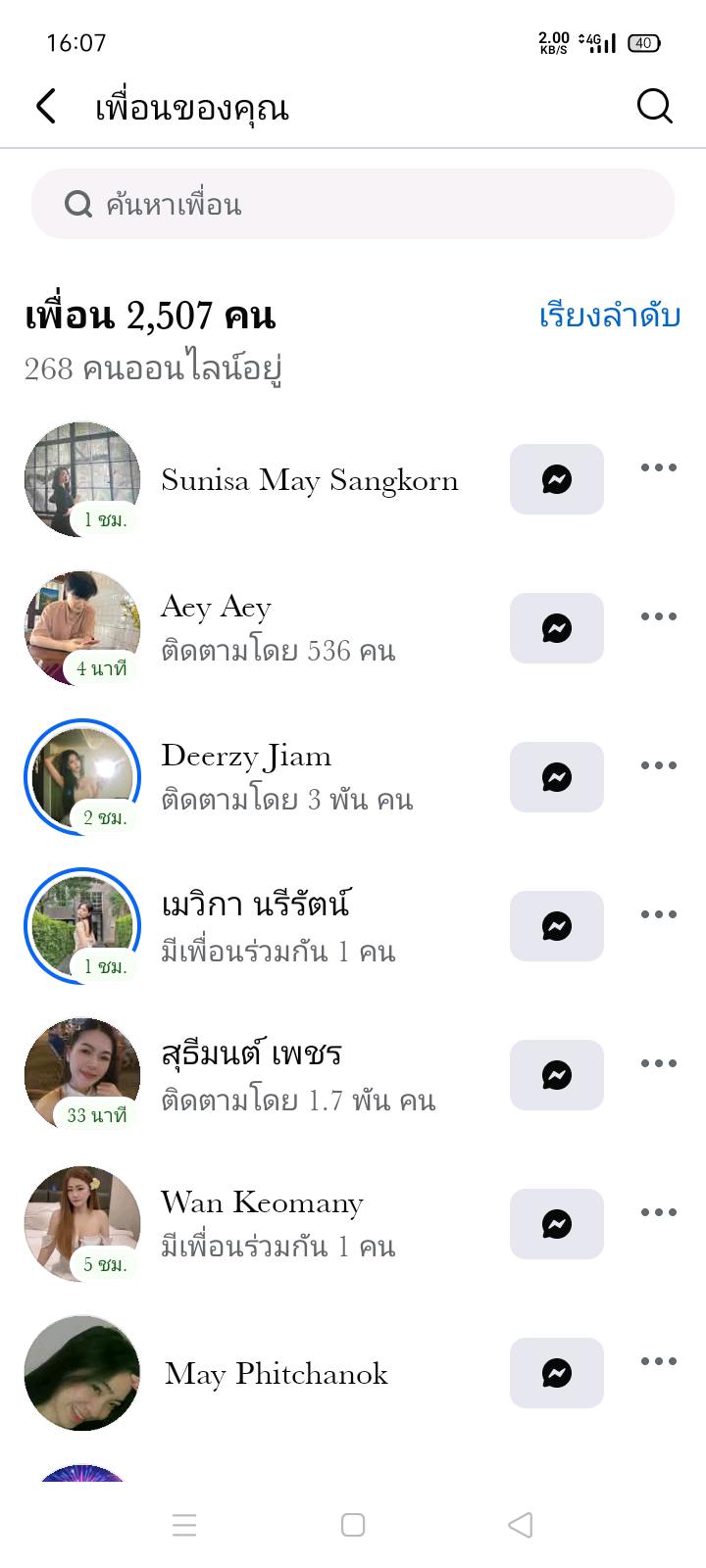This screenshot has height=1568, width=706.
Task: Send a Messenger message to Aey Aey
Action: [556, 628]
